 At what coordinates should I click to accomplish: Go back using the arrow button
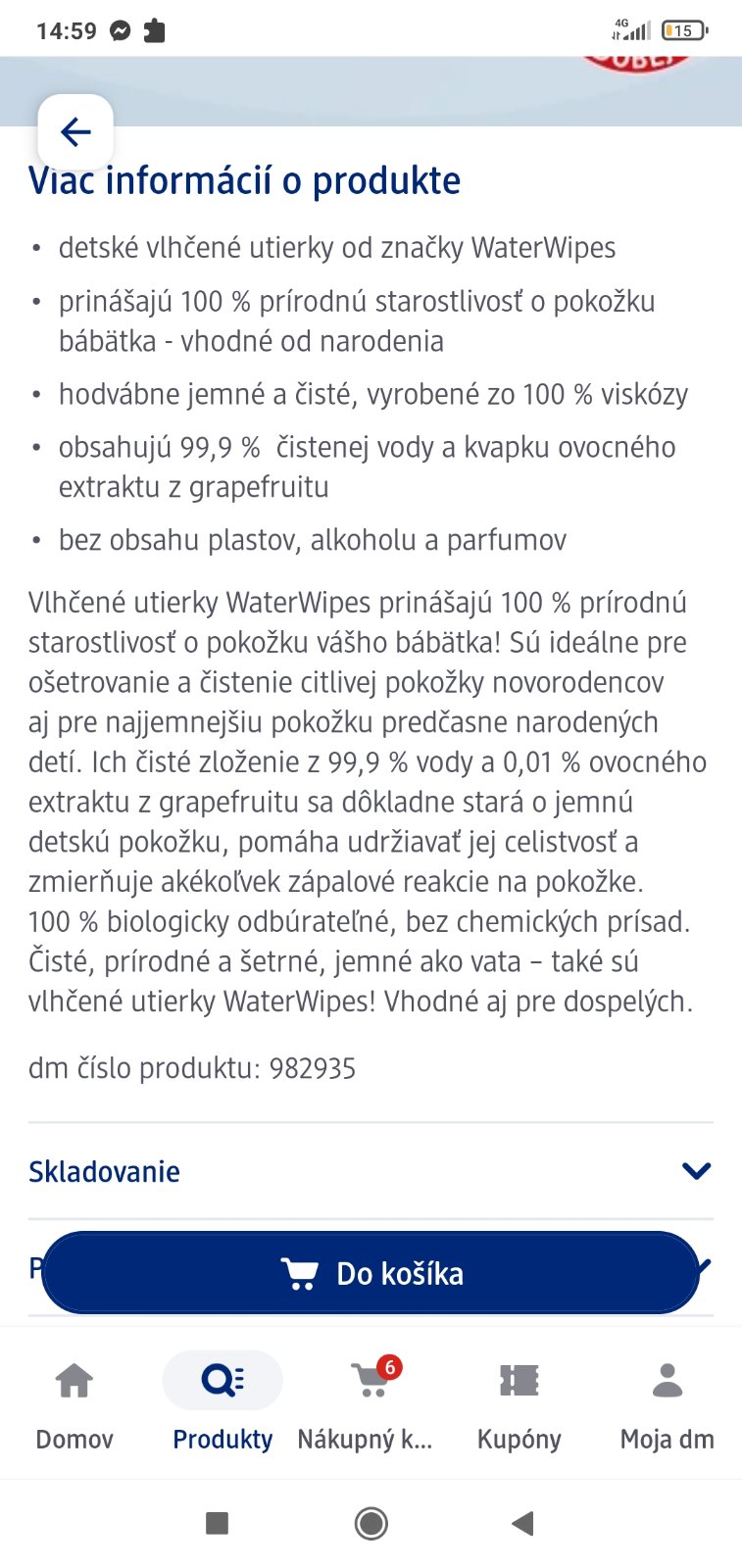click(75, 132)
